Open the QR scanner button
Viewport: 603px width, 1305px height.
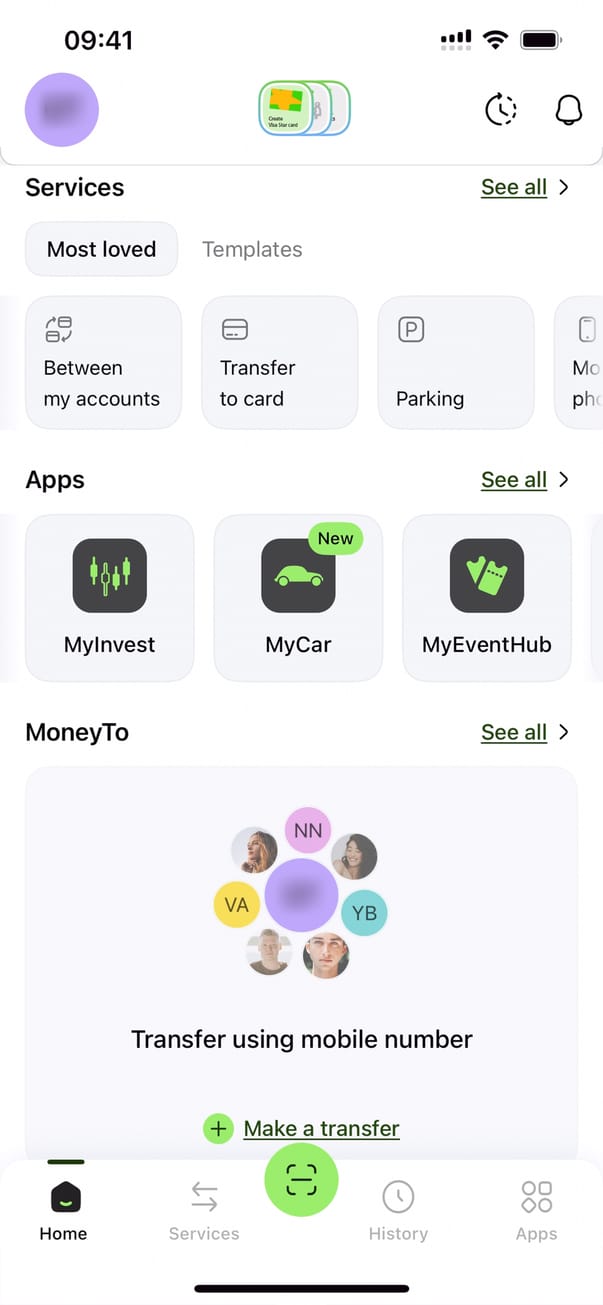coord(301,1181)
